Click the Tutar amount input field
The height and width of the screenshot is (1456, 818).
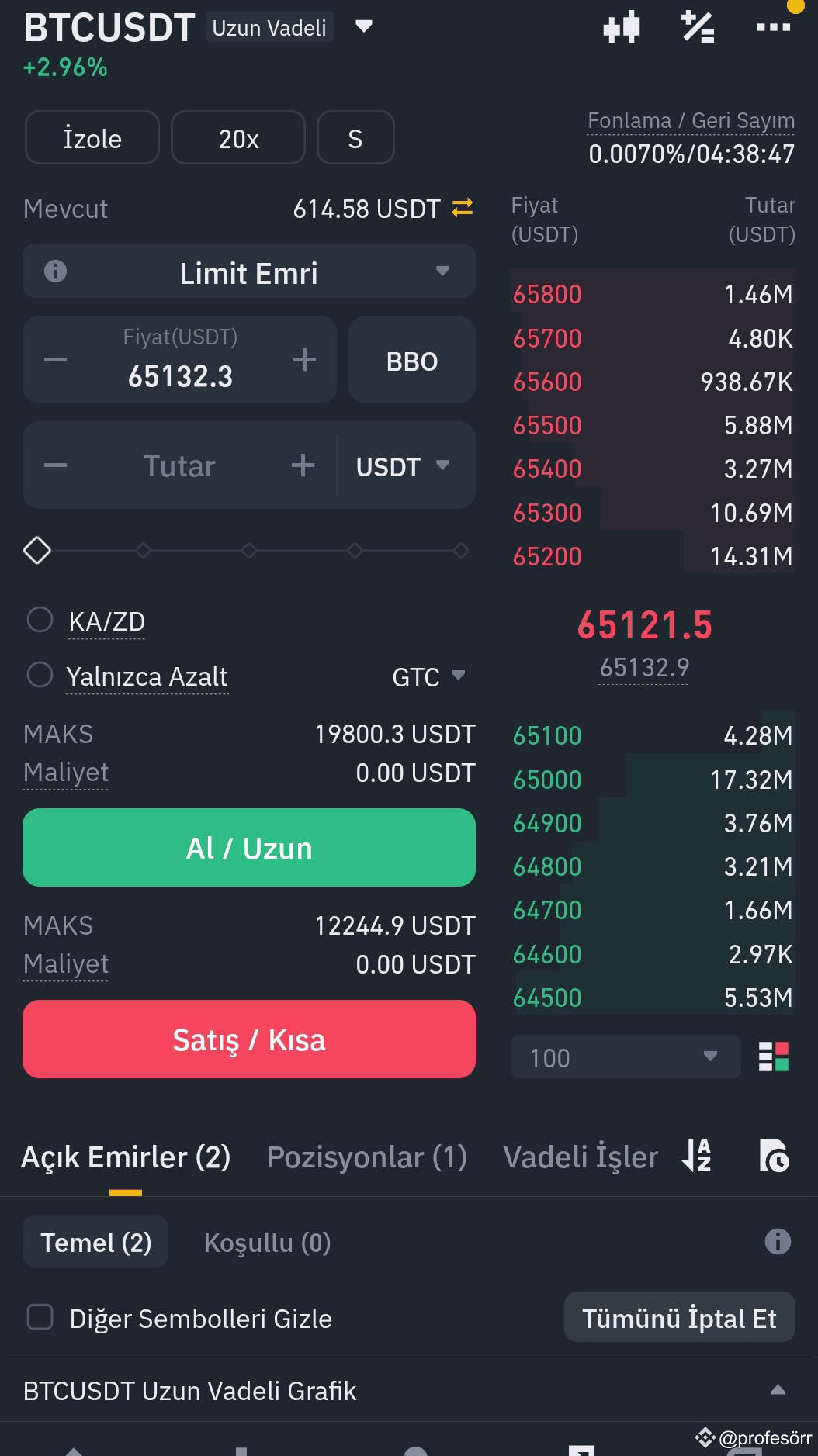click(179, 465)
